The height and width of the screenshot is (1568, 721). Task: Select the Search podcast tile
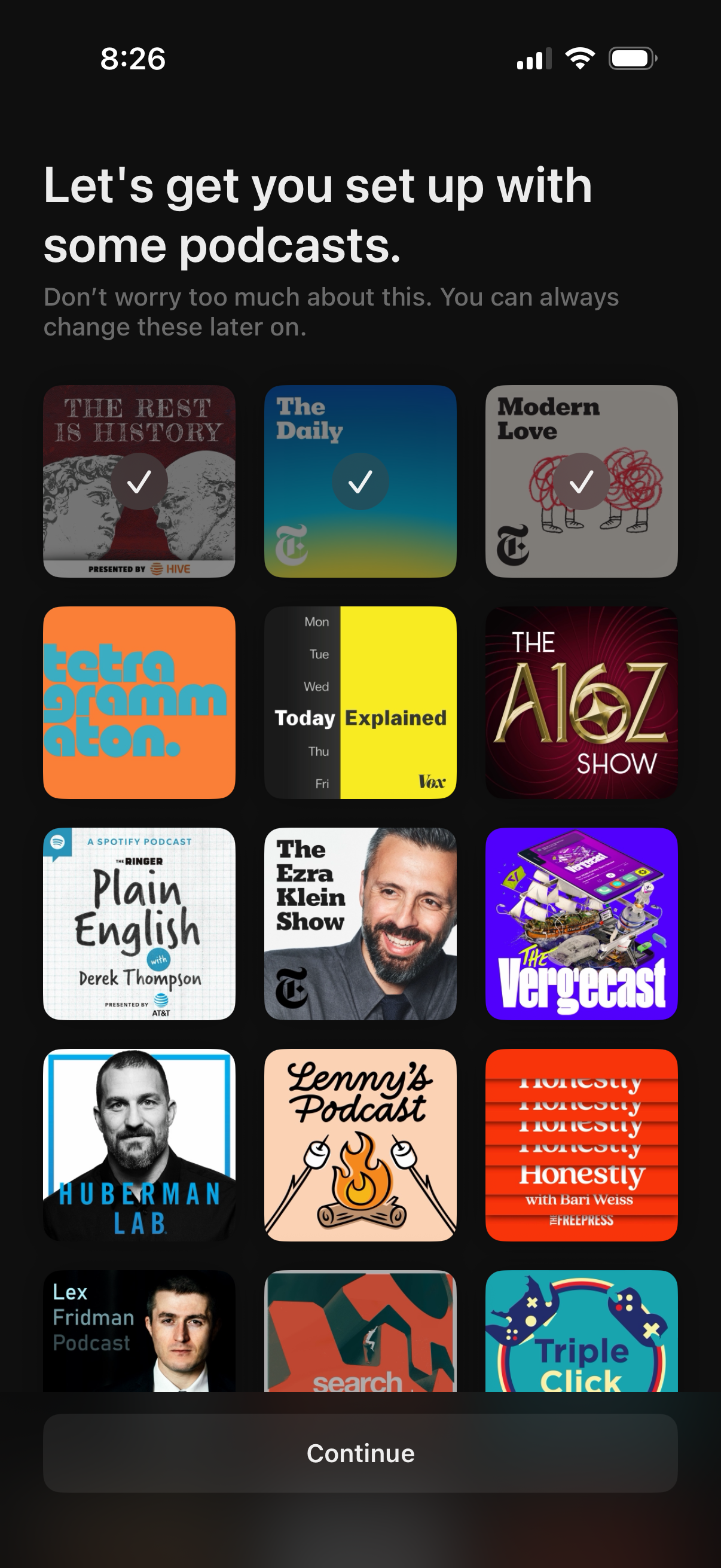[360, 1331]
